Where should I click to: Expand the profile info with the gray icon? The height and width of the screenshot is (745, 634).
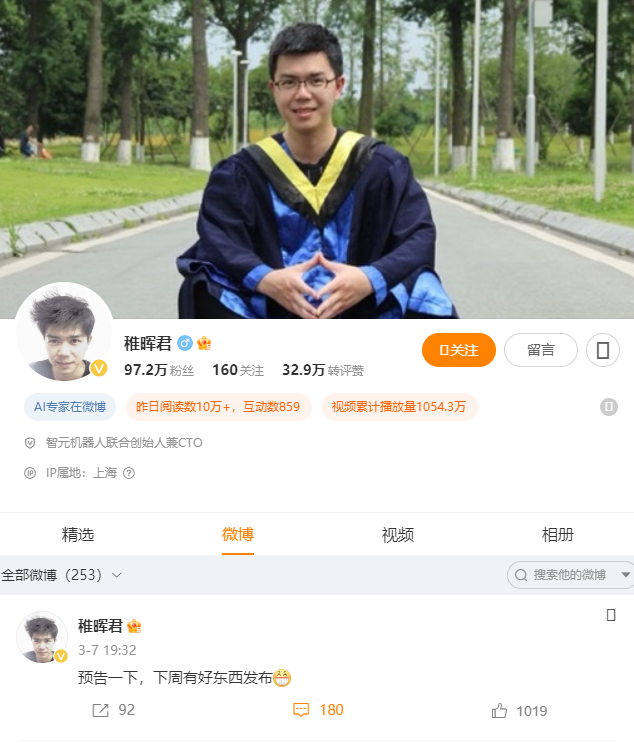pos(608,407)
